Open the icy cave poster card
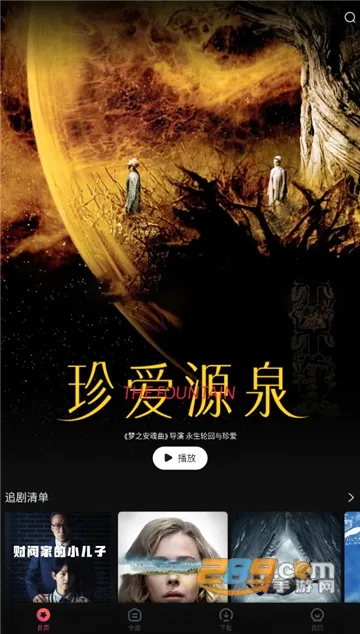This screenshot has width=360, height=634. [x=287, y=557]
